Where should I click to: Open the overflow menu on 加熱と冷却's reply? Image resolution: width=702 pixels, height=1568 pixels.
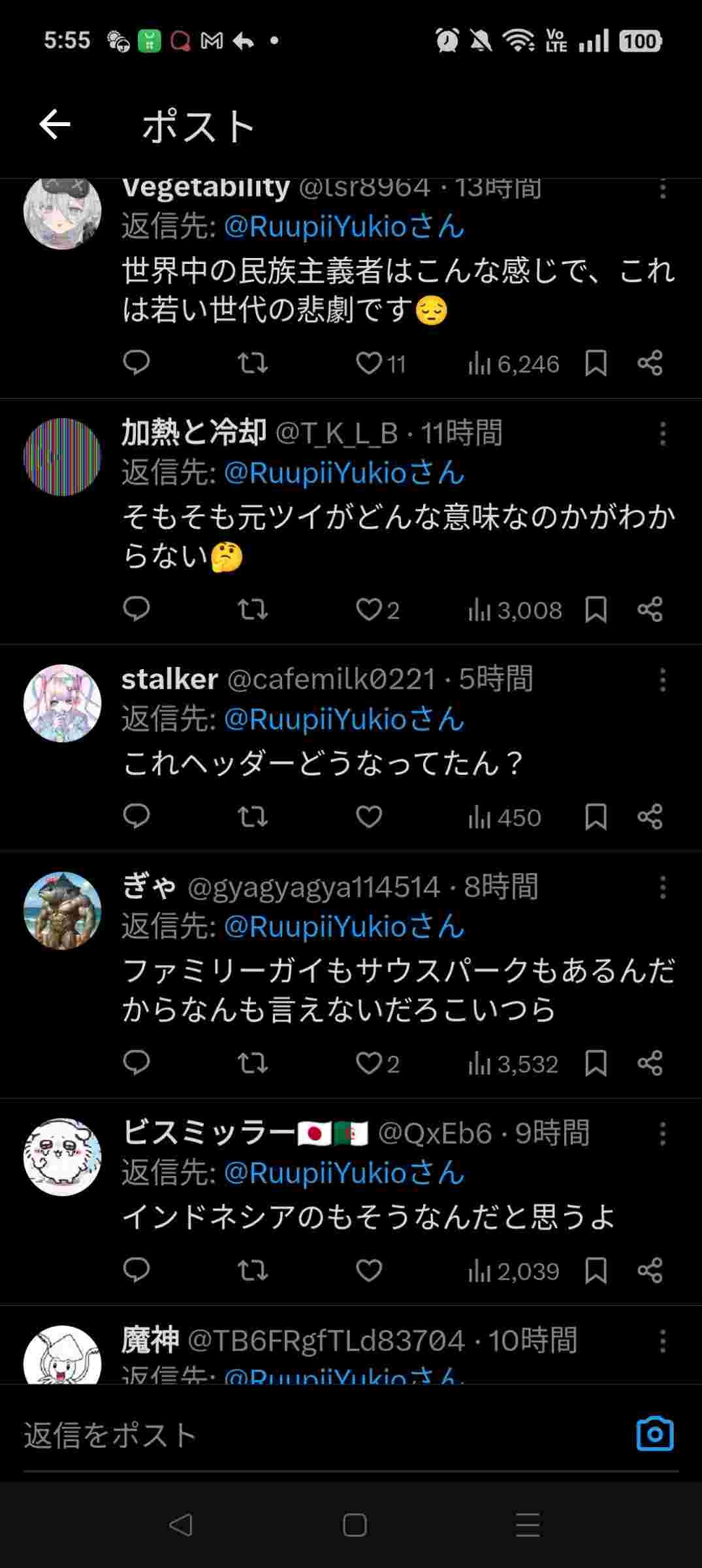click(662, 433)
